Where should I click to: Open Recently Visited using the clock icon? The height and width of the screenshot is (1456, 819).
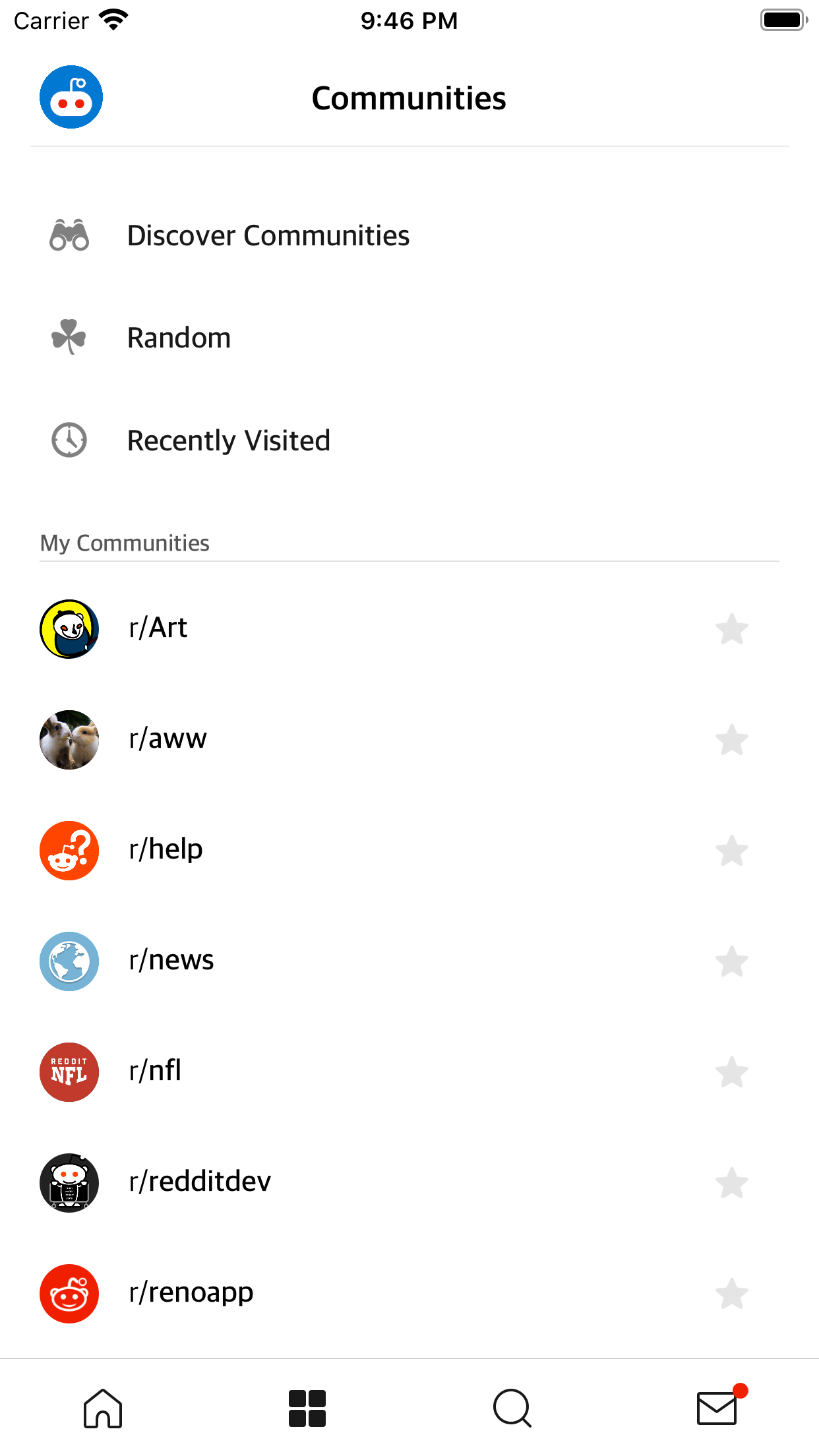click(69, 440)
